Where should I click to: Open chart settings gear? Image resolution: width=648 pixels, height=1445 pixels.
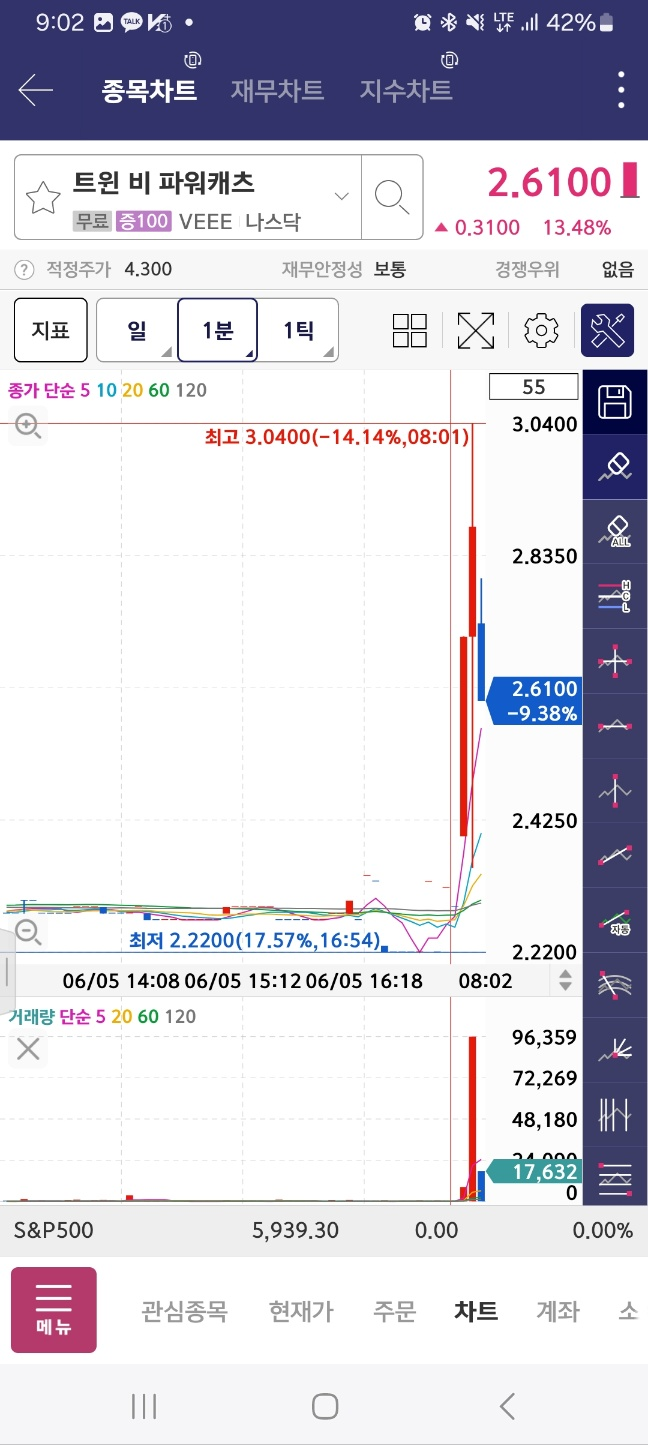(541, 330)
